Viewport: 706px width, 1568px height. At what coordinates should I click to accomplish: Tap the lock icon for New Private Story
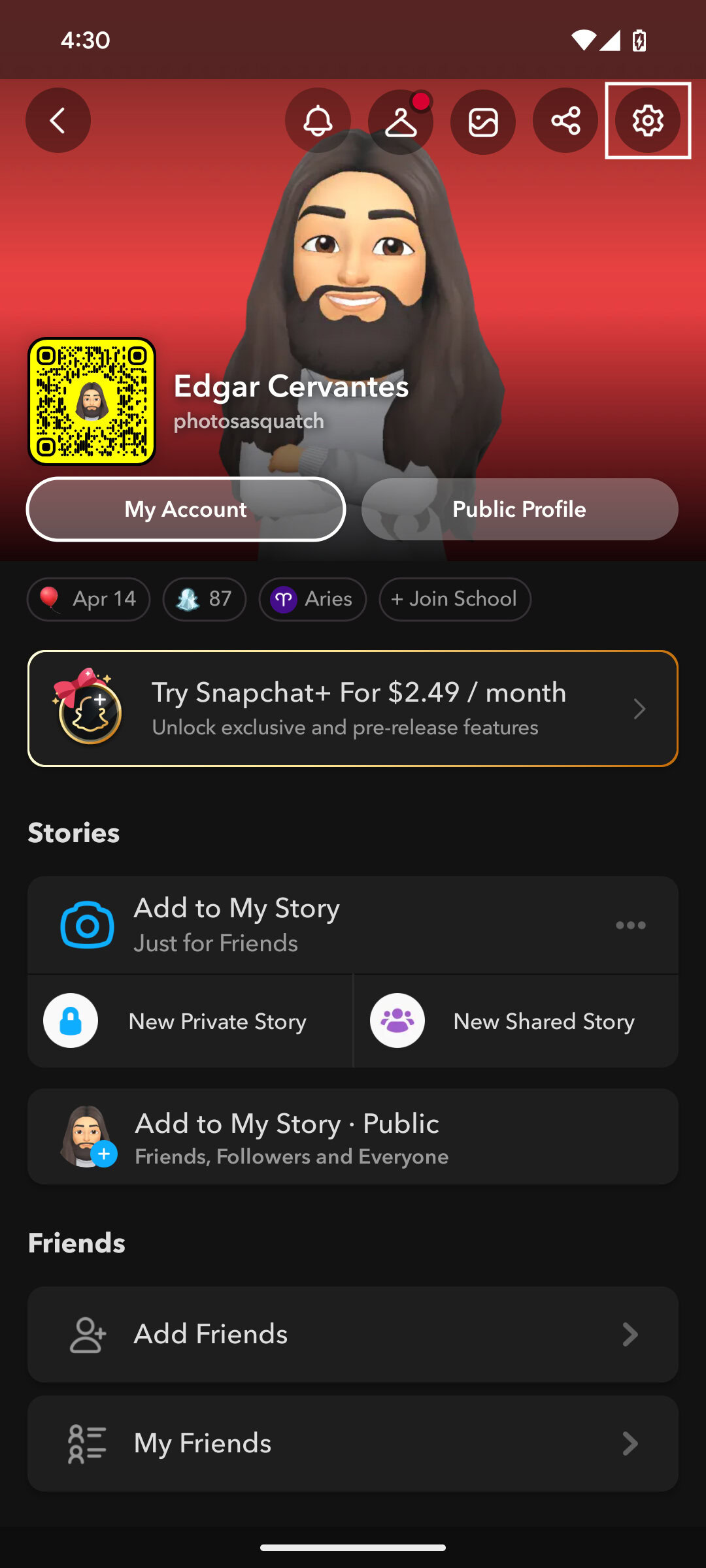(x=71, y=1020)
